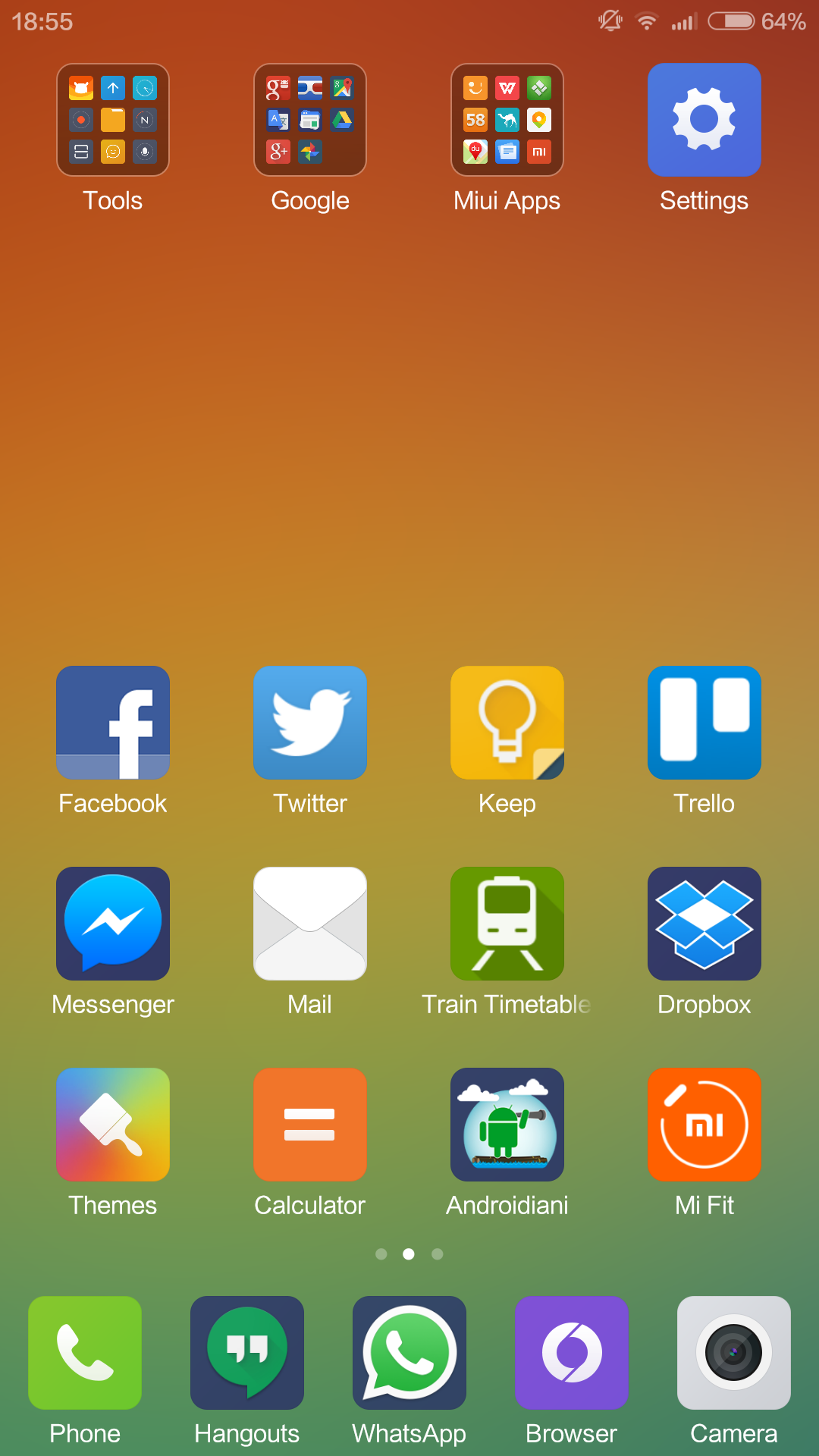Screen dimensions: 819x1456
Task: Open the Tools folder
Action: [113, 120]
